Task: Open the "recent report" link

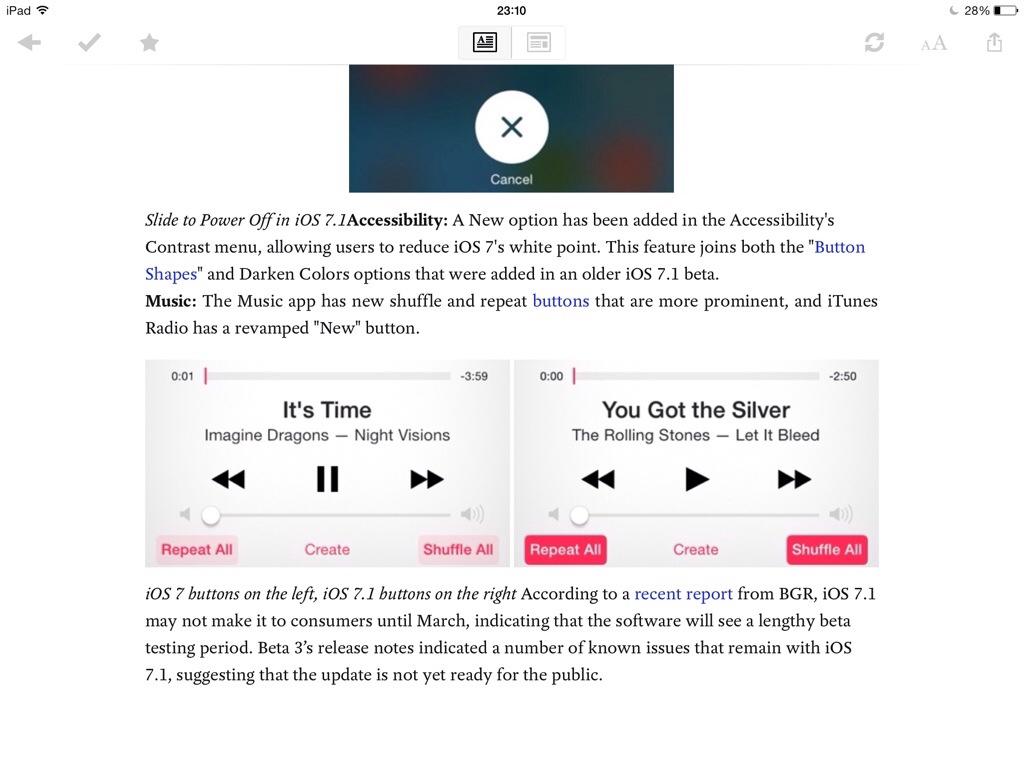Action: coord(683,594)
